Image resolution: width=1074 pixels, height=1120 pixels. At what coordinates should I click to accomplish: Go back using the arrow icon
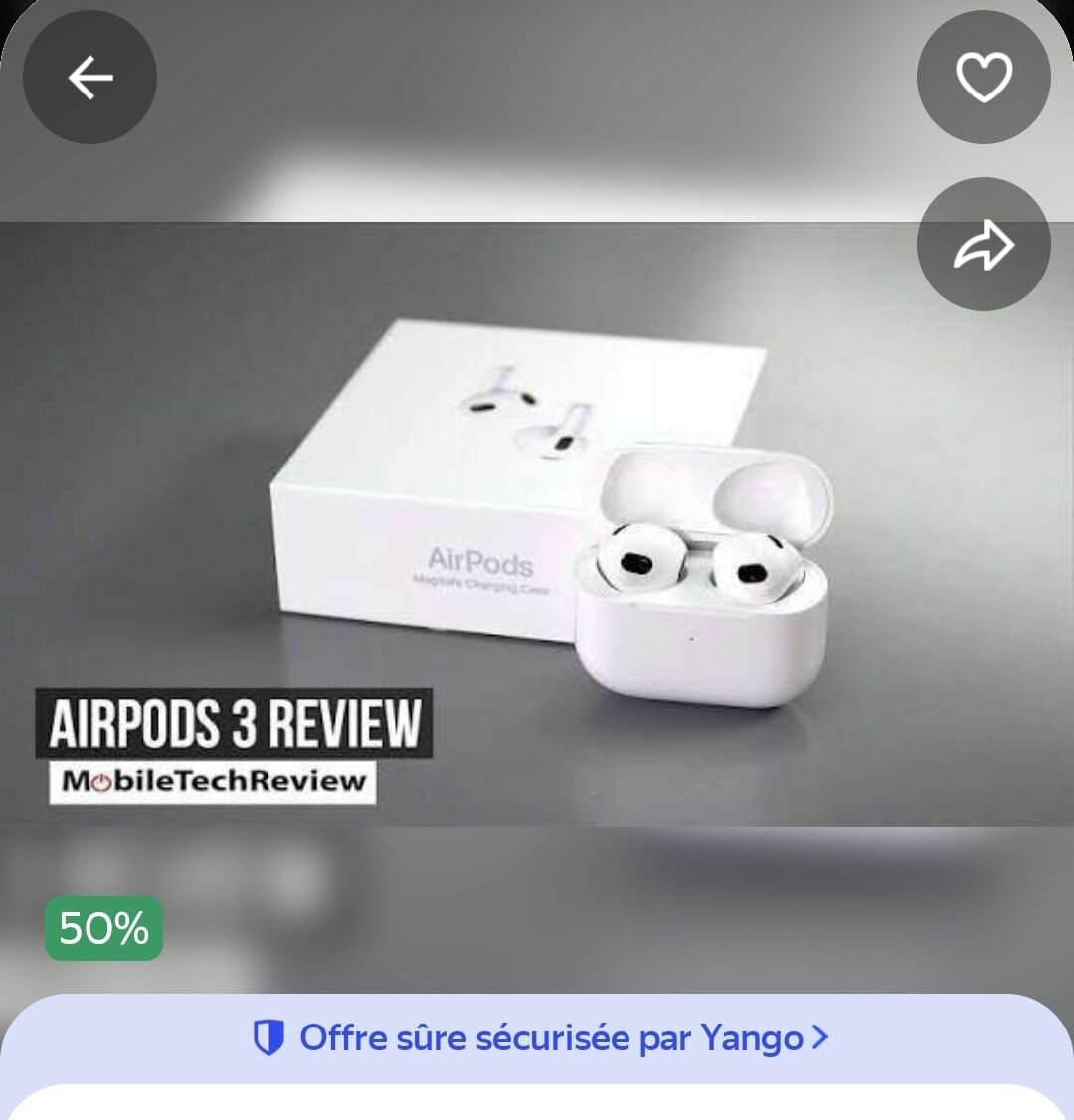89,78
